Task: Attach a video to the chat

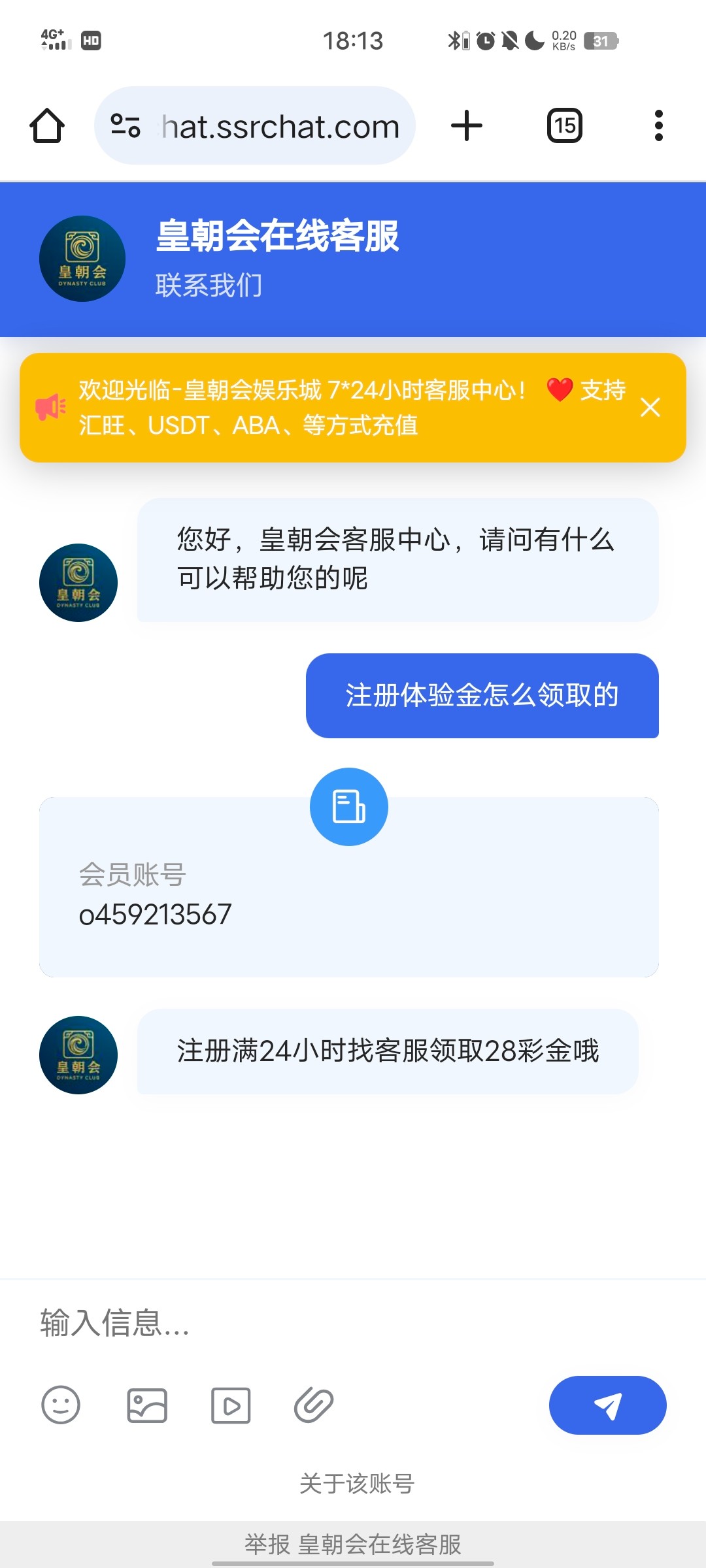Action: 231,1405
